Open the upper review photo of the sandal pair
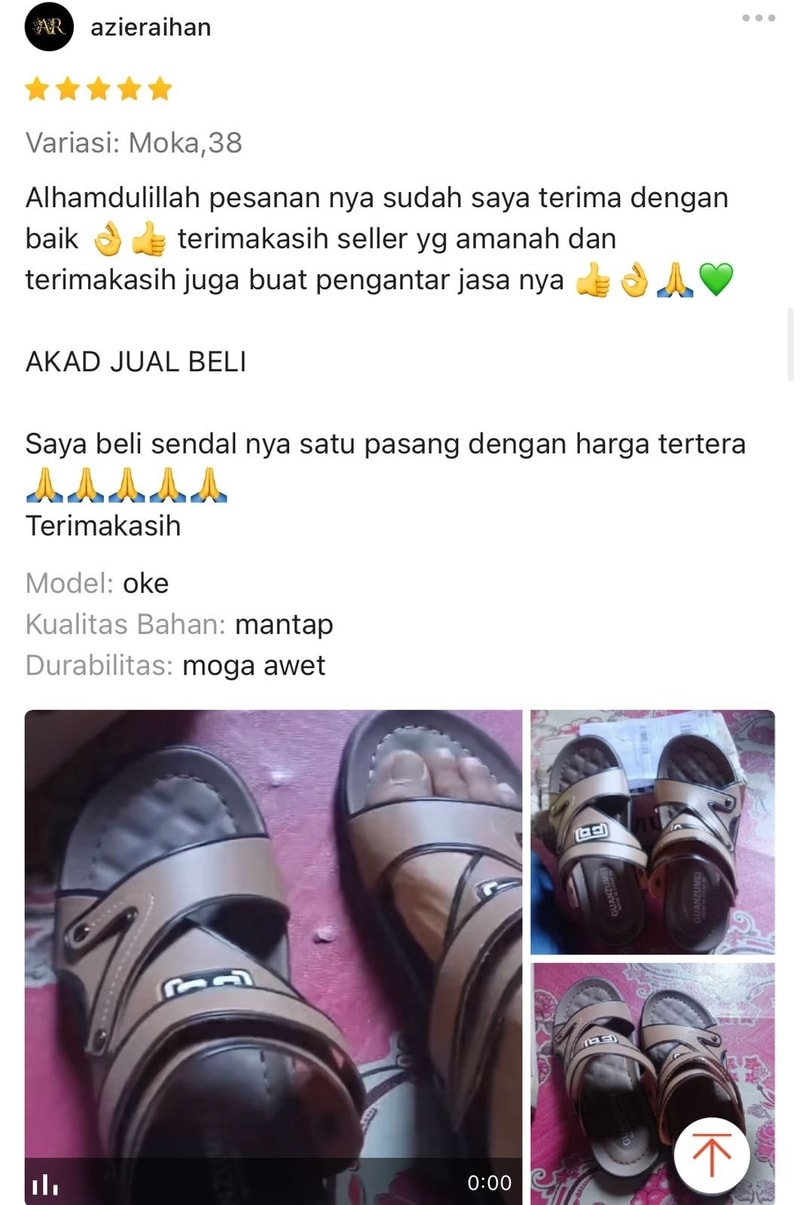800x1205 pixels. [x=652, y=832]
